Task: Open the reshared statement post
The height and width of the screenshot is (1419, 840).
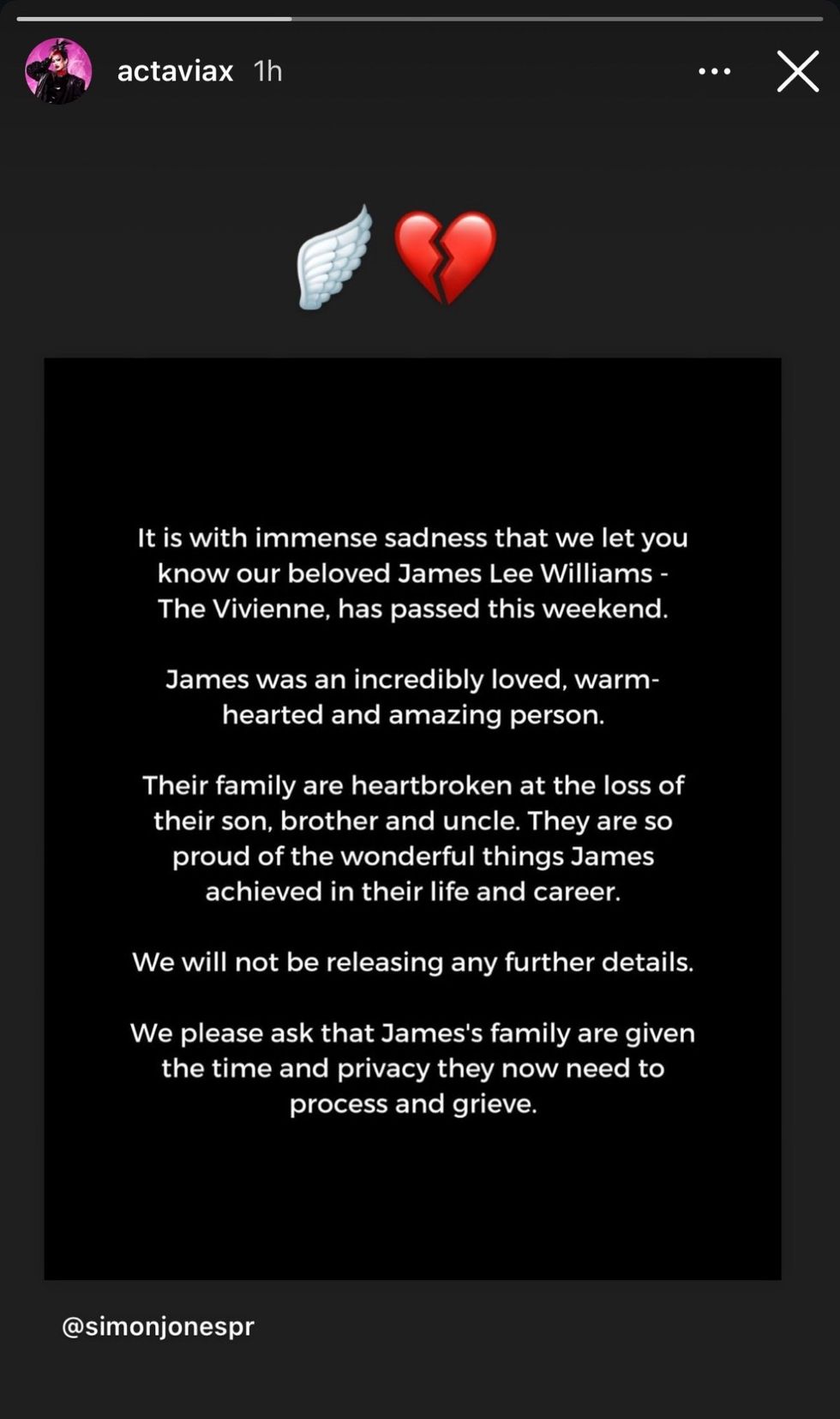Action: point(412,819)
